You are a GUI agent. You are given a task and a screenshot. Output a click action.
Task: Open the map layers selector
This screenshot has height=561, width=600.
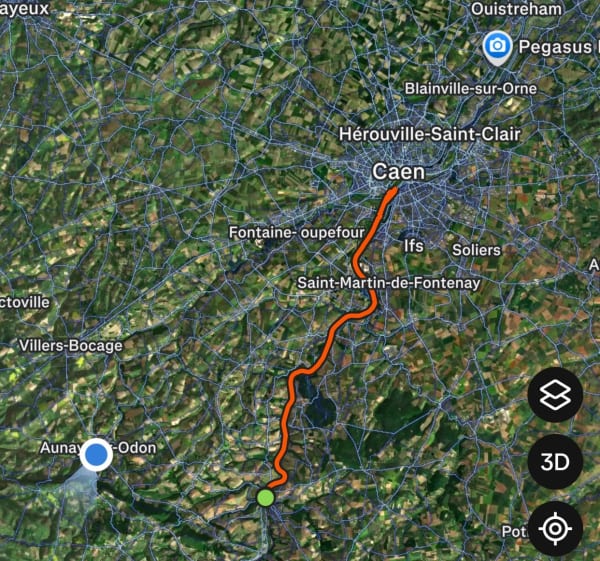coord(555,396)
